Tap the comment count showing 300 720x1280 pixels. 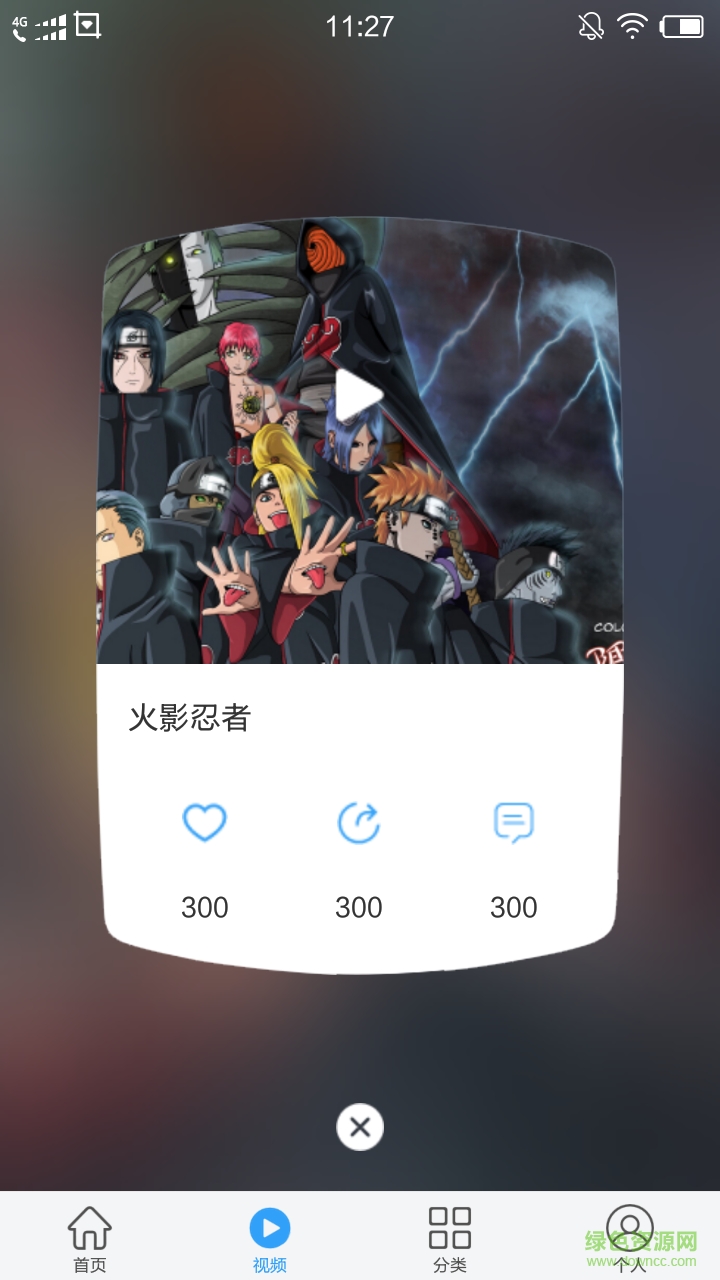[514, 907]
